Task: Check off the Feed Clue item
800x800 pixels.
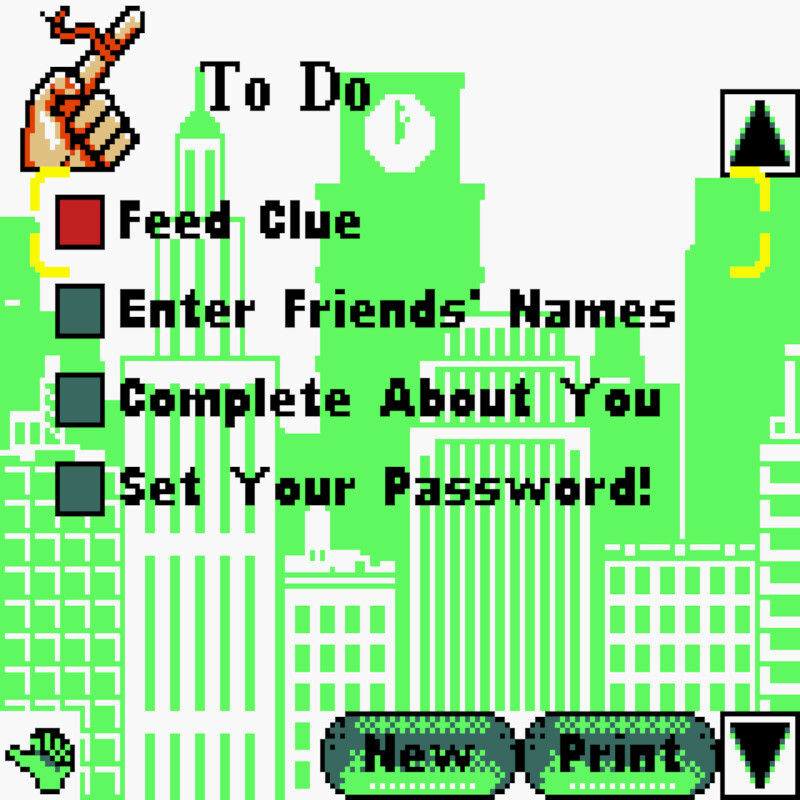Action: tap(79, 221)
